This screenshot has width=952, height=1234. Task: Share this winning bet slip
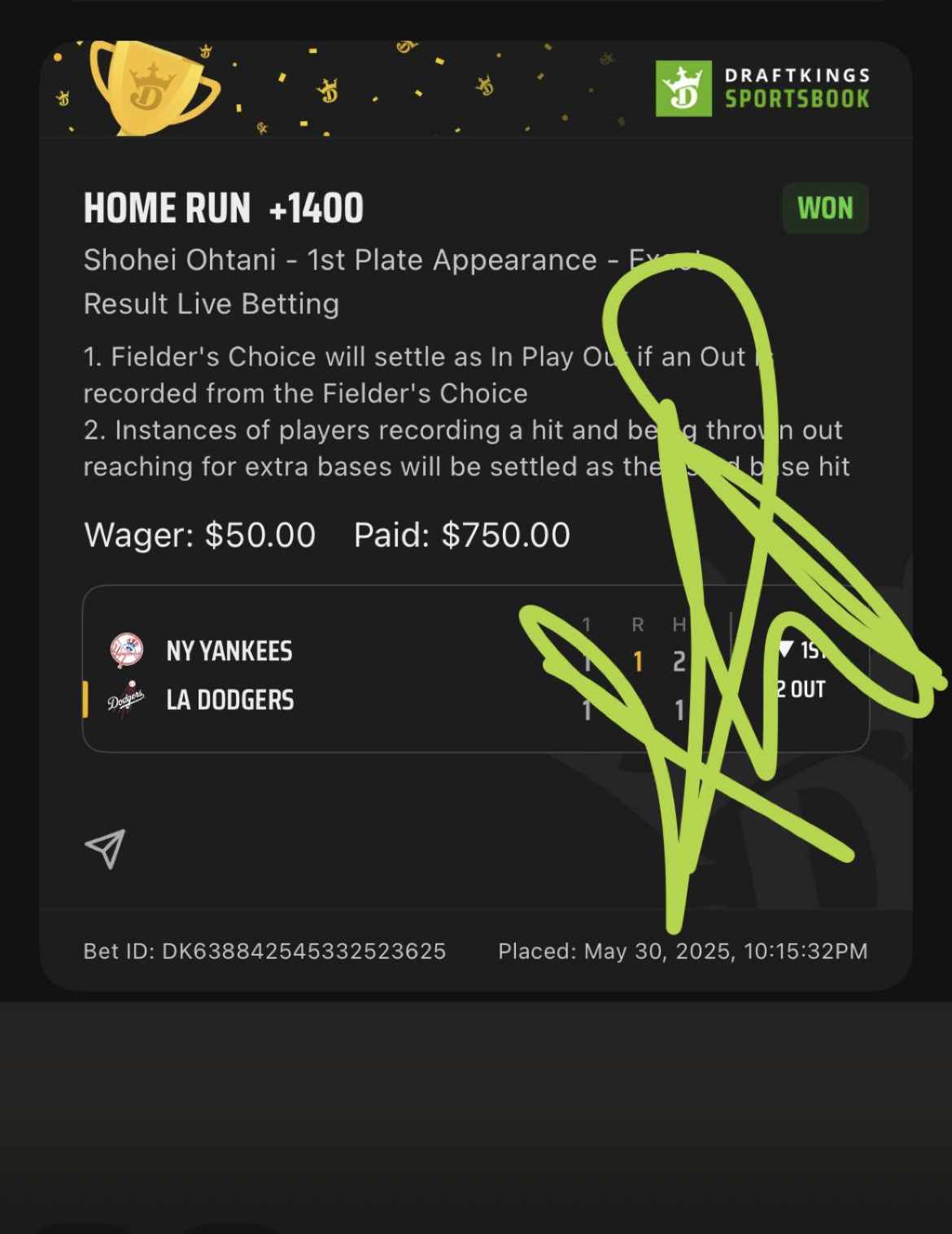[106, 849]
